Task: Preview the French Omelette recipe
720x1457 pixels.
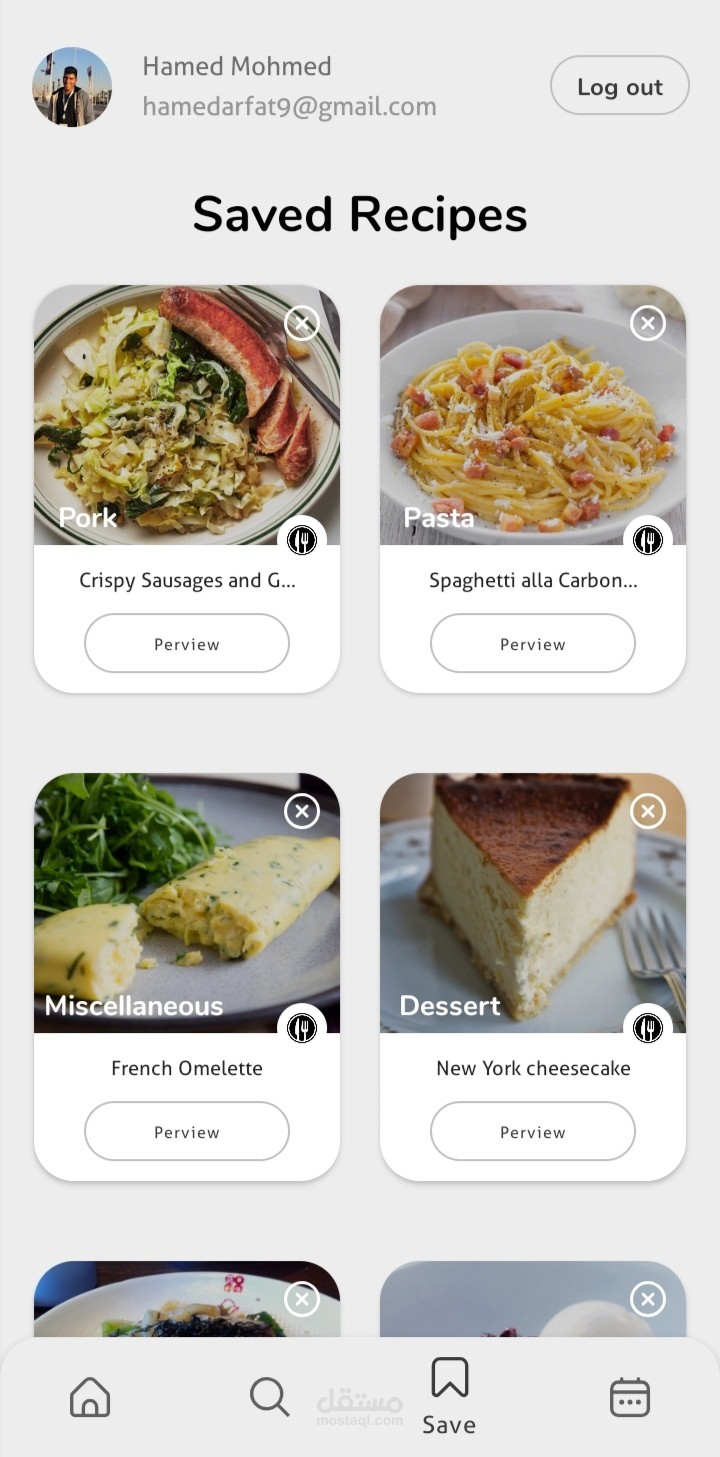Action: coord(187,1132)
